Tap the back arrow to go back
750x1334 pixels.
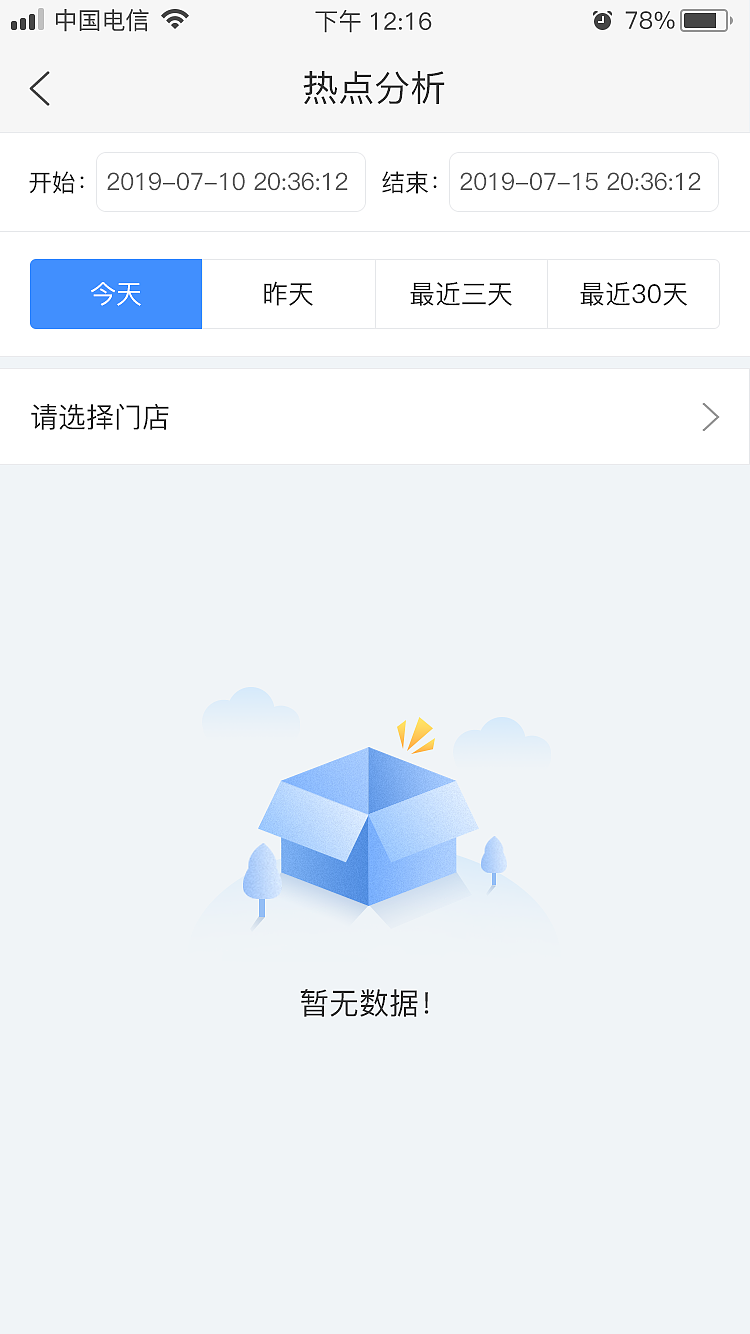40,89
